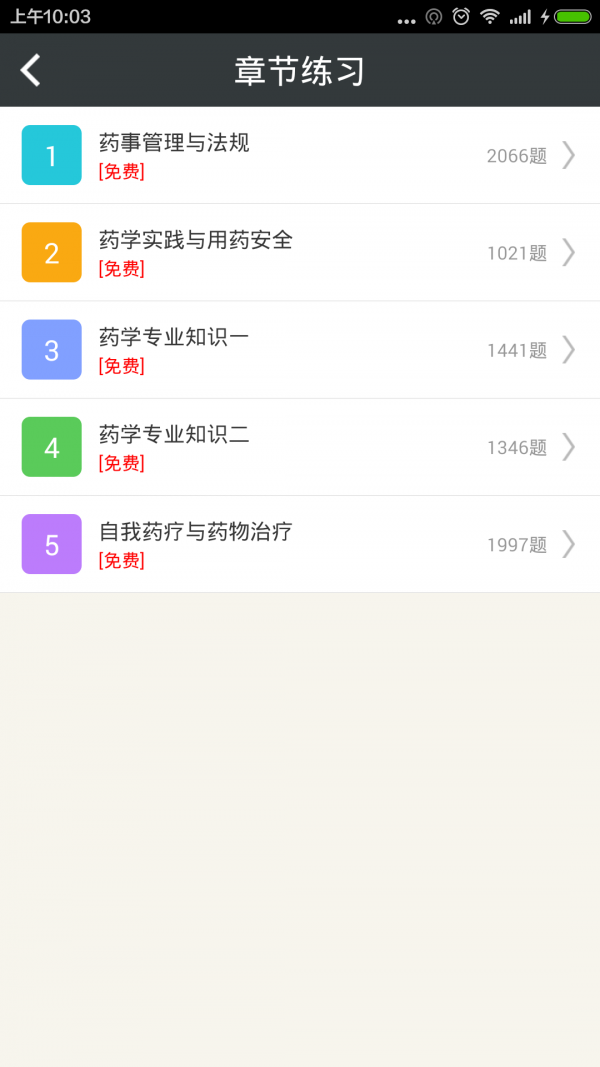
Task: Select the 药学专业知识二 chapter
Action: click(300, 446)
